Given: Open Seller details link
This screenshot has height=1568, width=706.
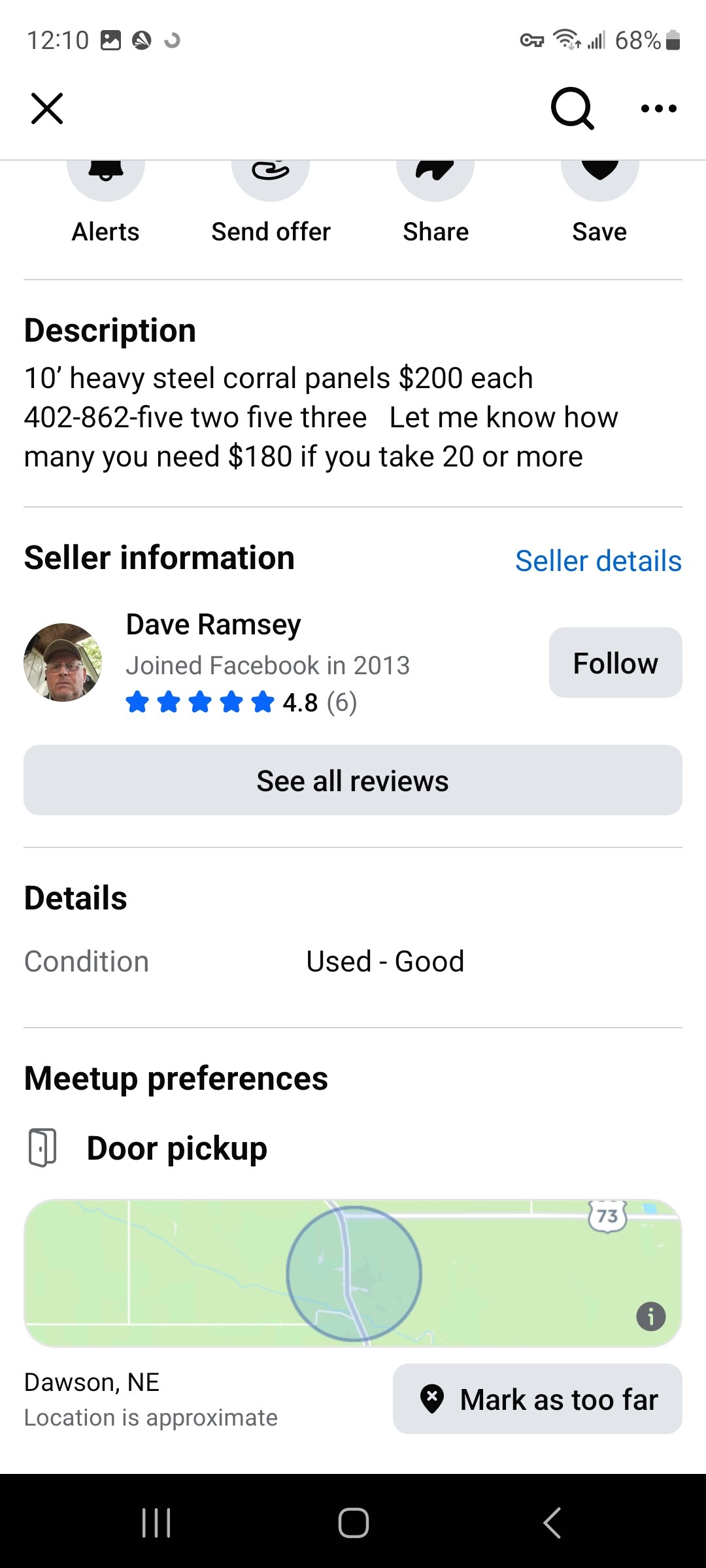Looking at the screenshot, I should pyautogui.click(x=598, y=561).
